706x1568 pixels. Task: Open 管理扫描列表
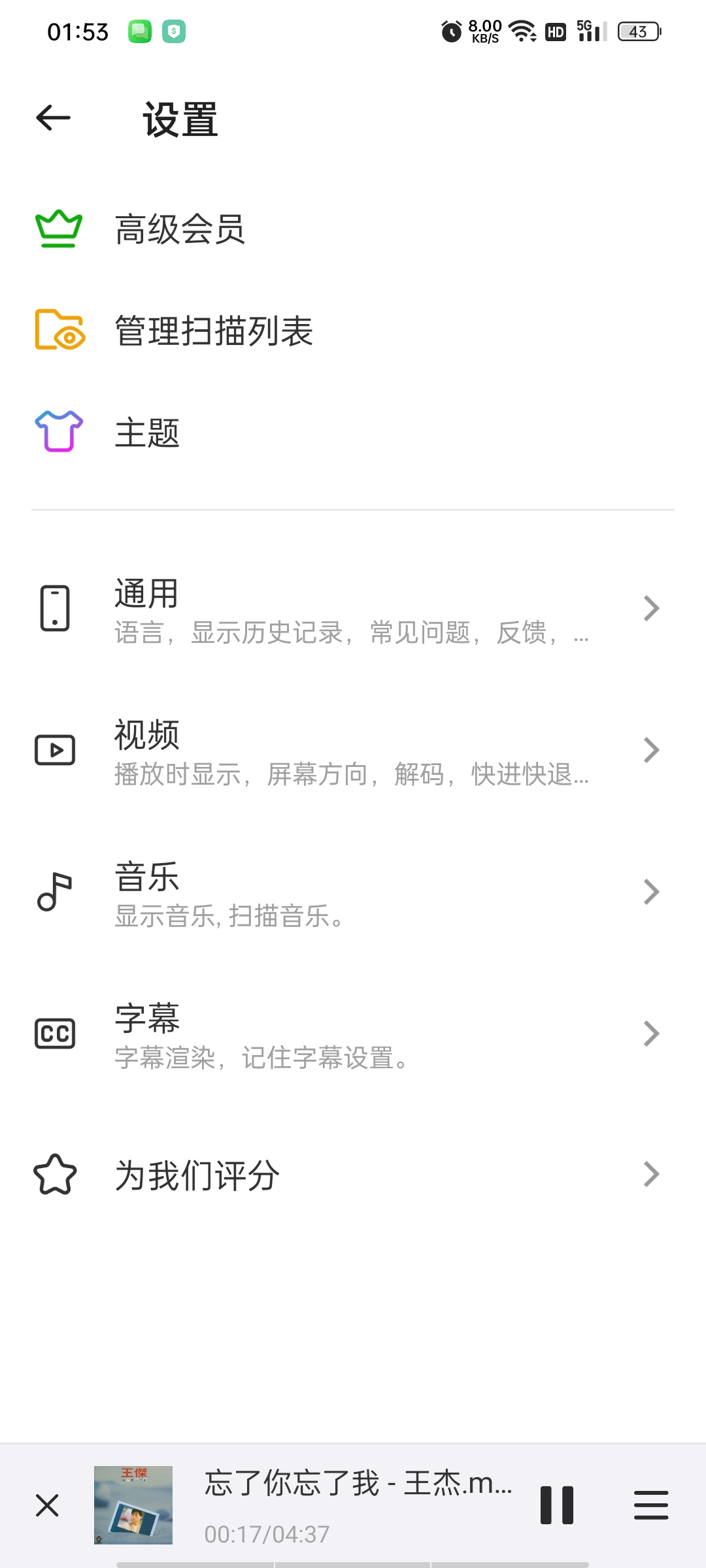(353, 331)
